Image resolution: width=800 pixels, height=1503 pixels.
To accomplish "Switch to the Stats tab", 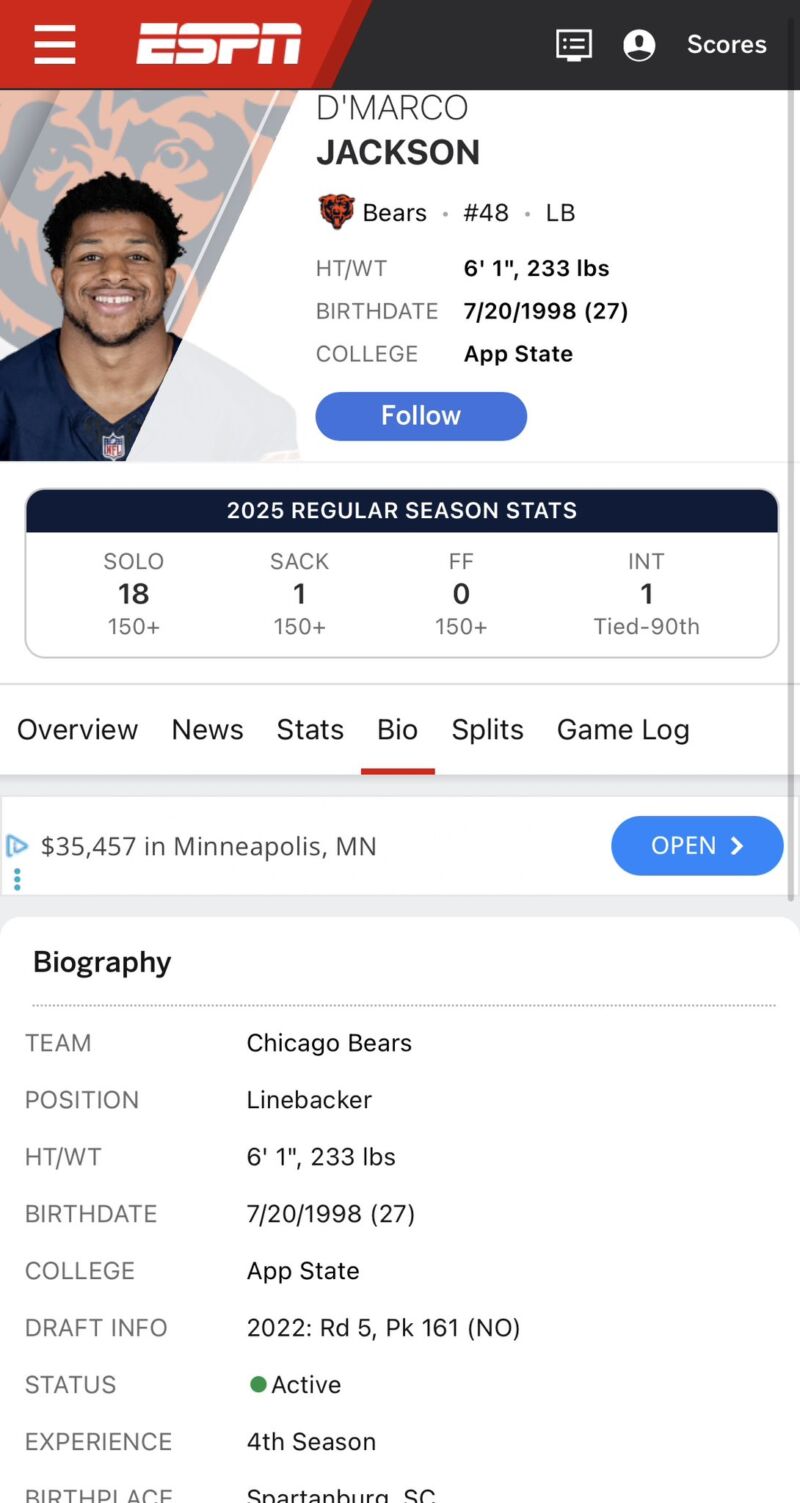I will click(310, 730).
